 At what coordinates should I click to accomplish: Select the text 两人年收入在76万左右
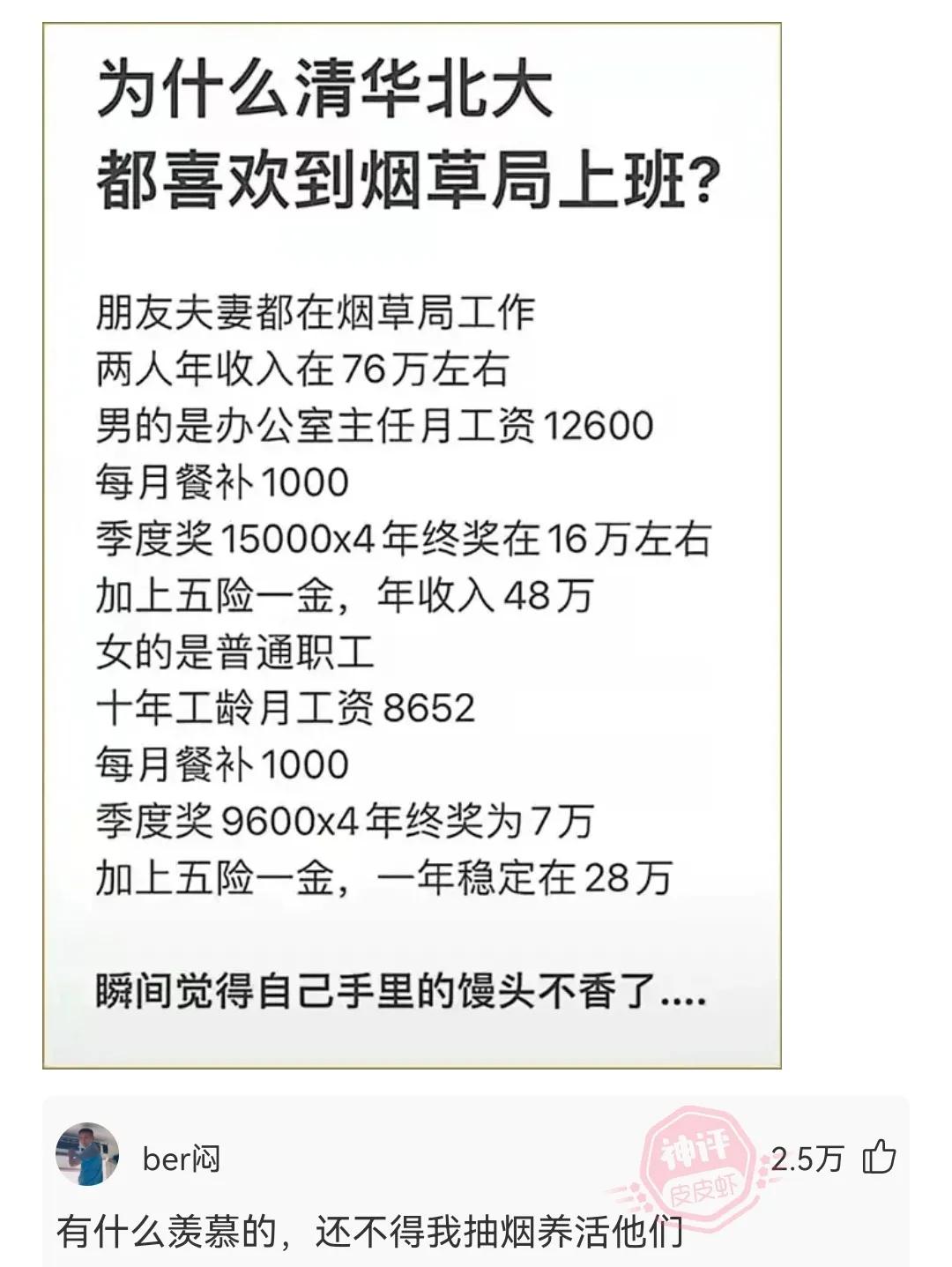click(300, 370)
